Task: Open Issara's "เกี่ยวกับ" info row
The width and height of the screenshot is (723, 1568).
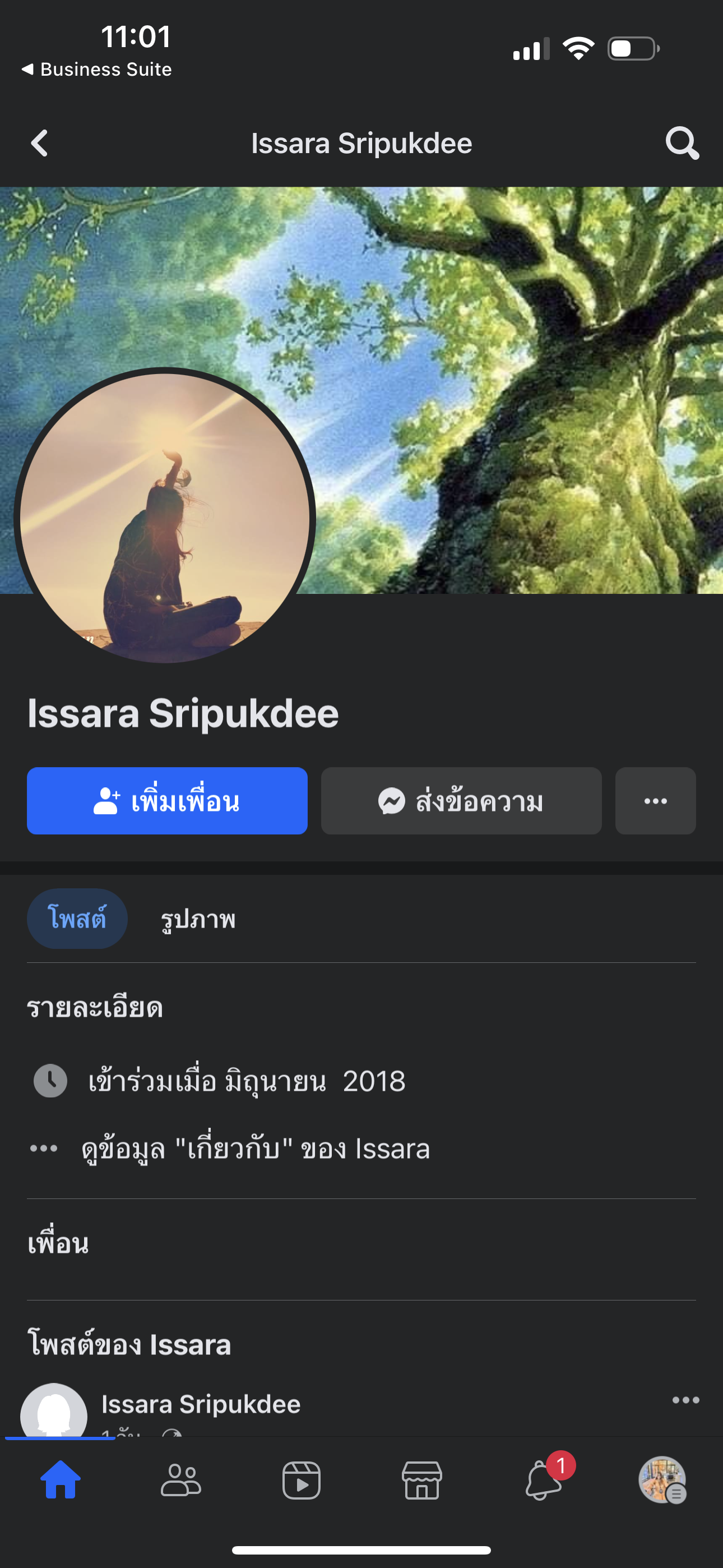Action: (x=256, y=1149)
